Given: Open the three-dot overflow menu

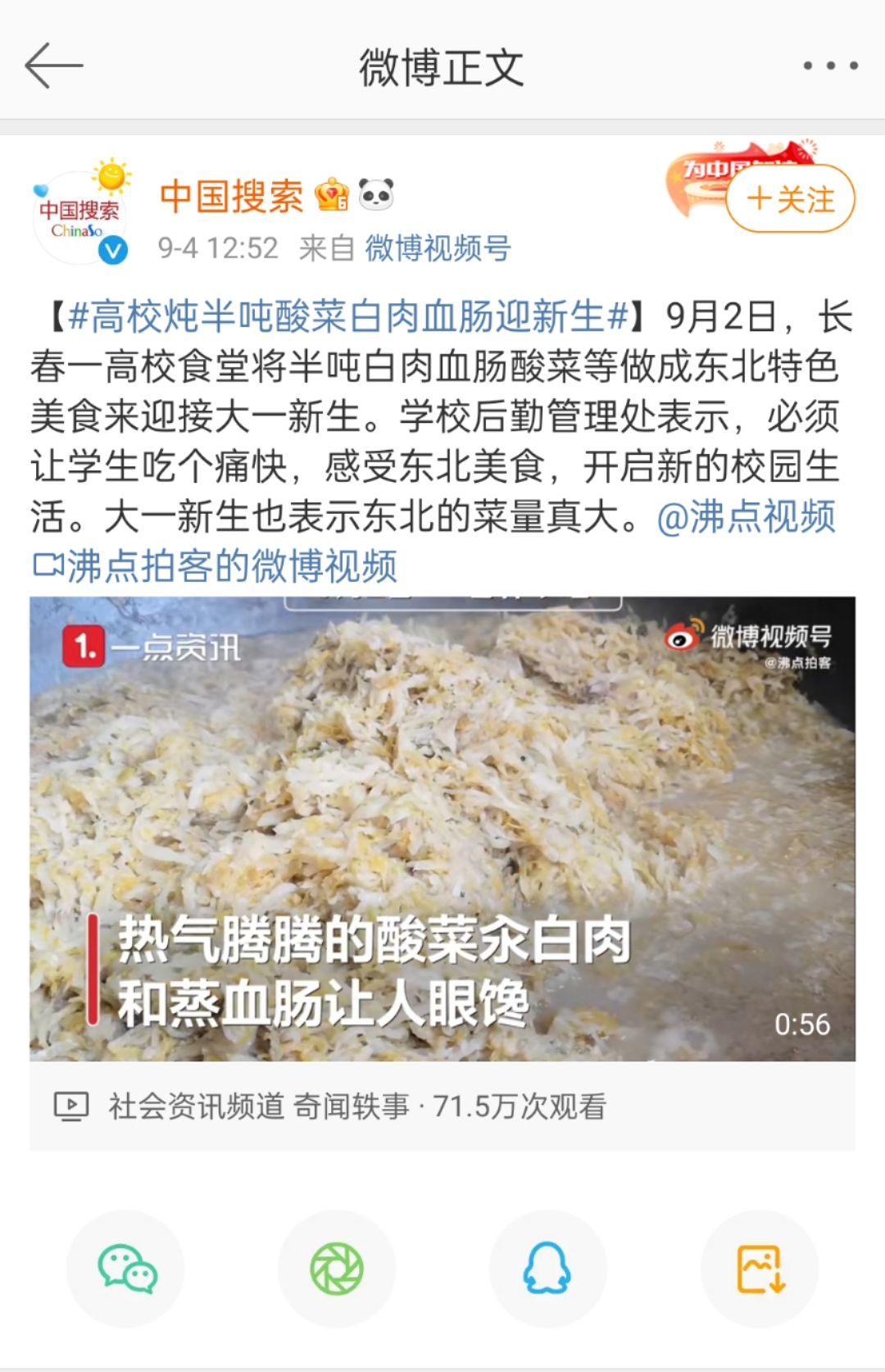Looking at the screenshot, I should click(830, 66).
